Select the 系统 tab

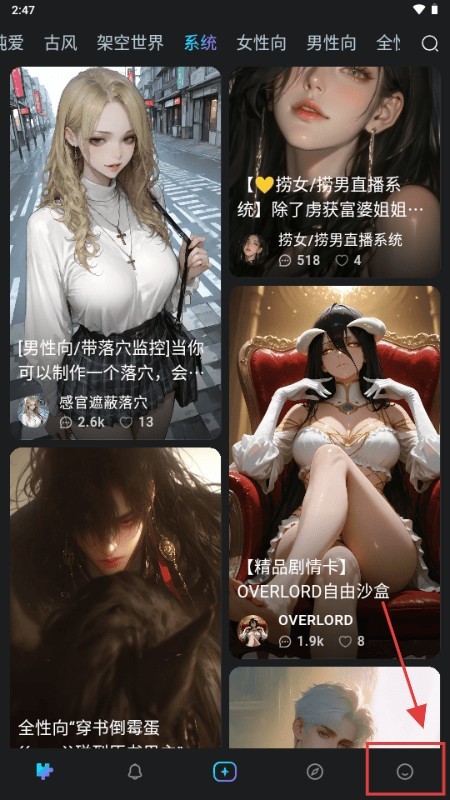[200, 43]
